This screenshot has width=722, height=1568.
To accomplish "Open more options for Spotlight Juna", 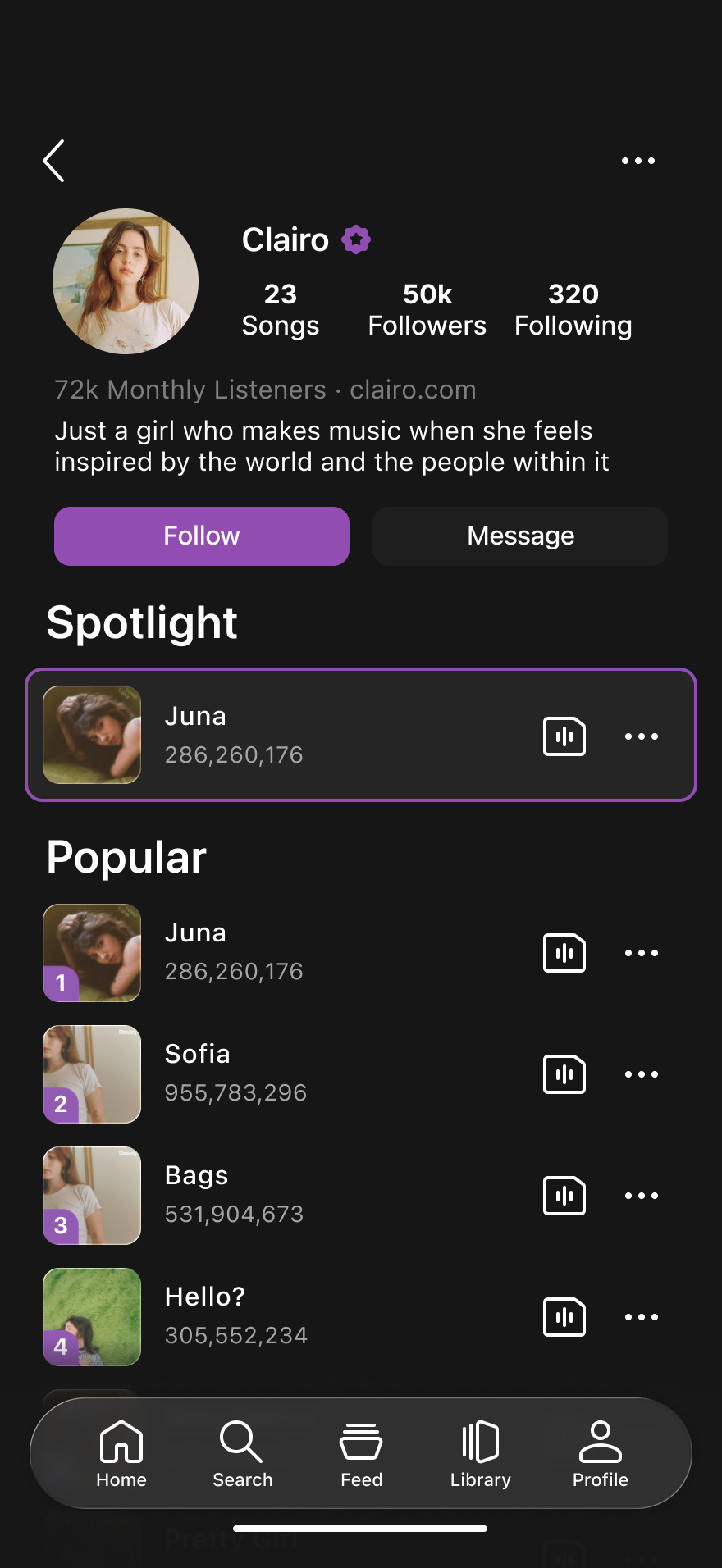I will pyautogui.click(x=641, y=736).
